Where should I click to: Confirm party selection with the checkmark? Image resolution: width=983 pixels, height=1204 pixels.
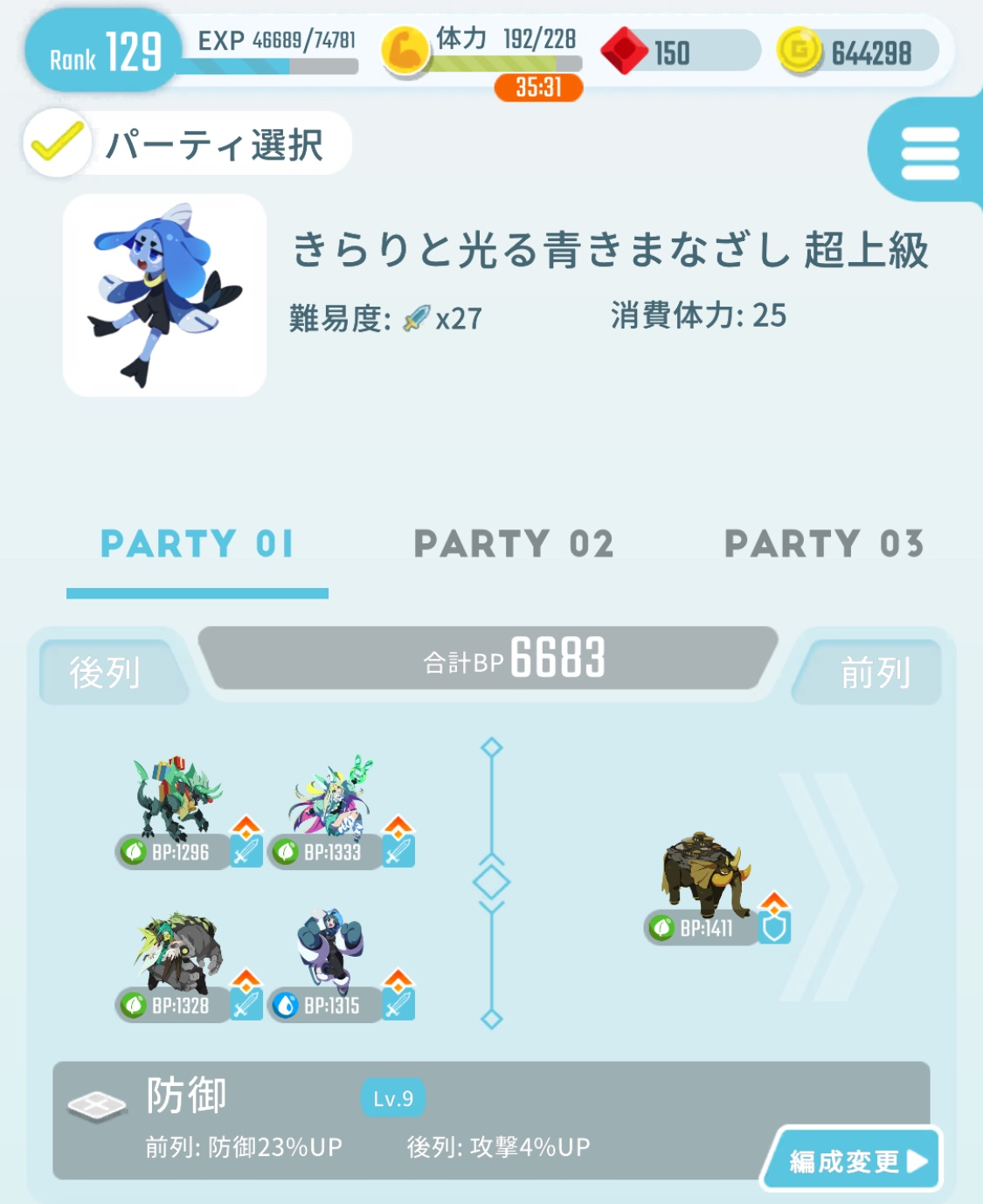point(57,143)
